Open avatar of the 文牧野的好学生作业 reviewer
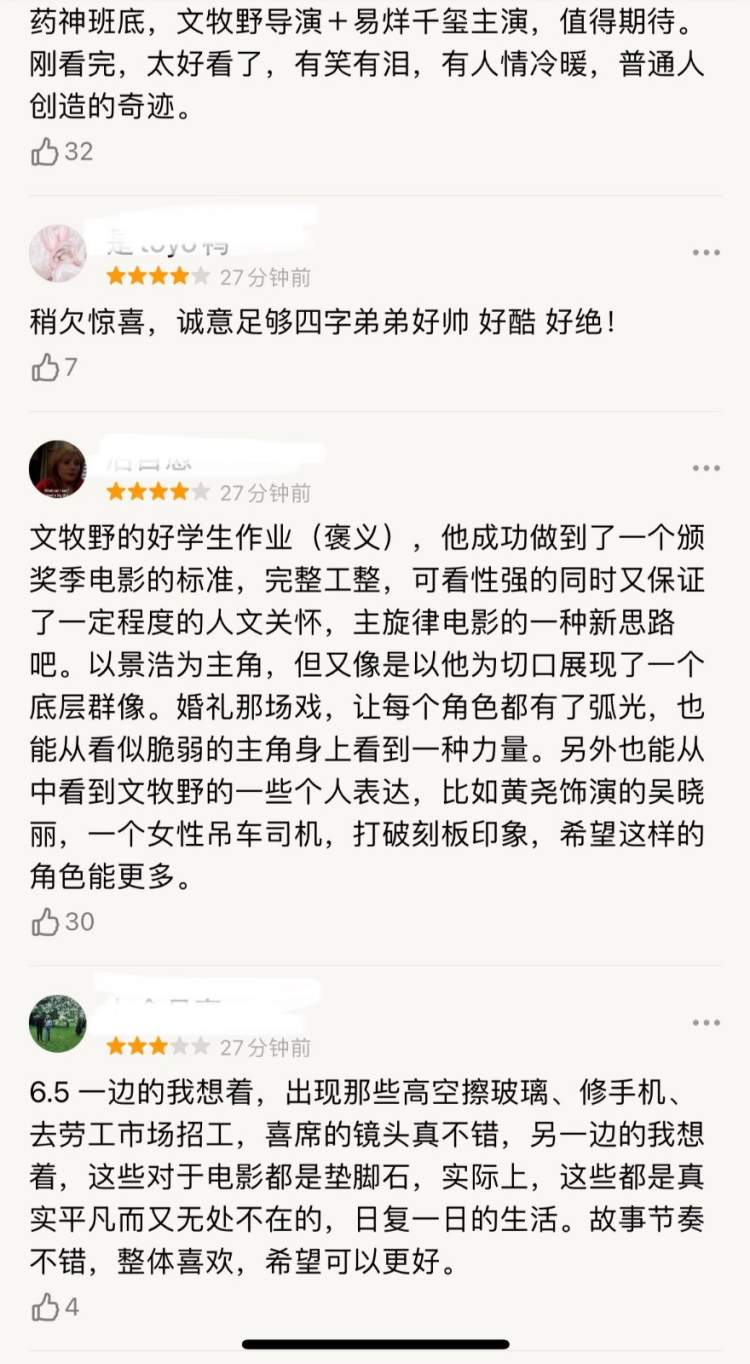The height and width of the screenshot is (1364, 750). 58,468
